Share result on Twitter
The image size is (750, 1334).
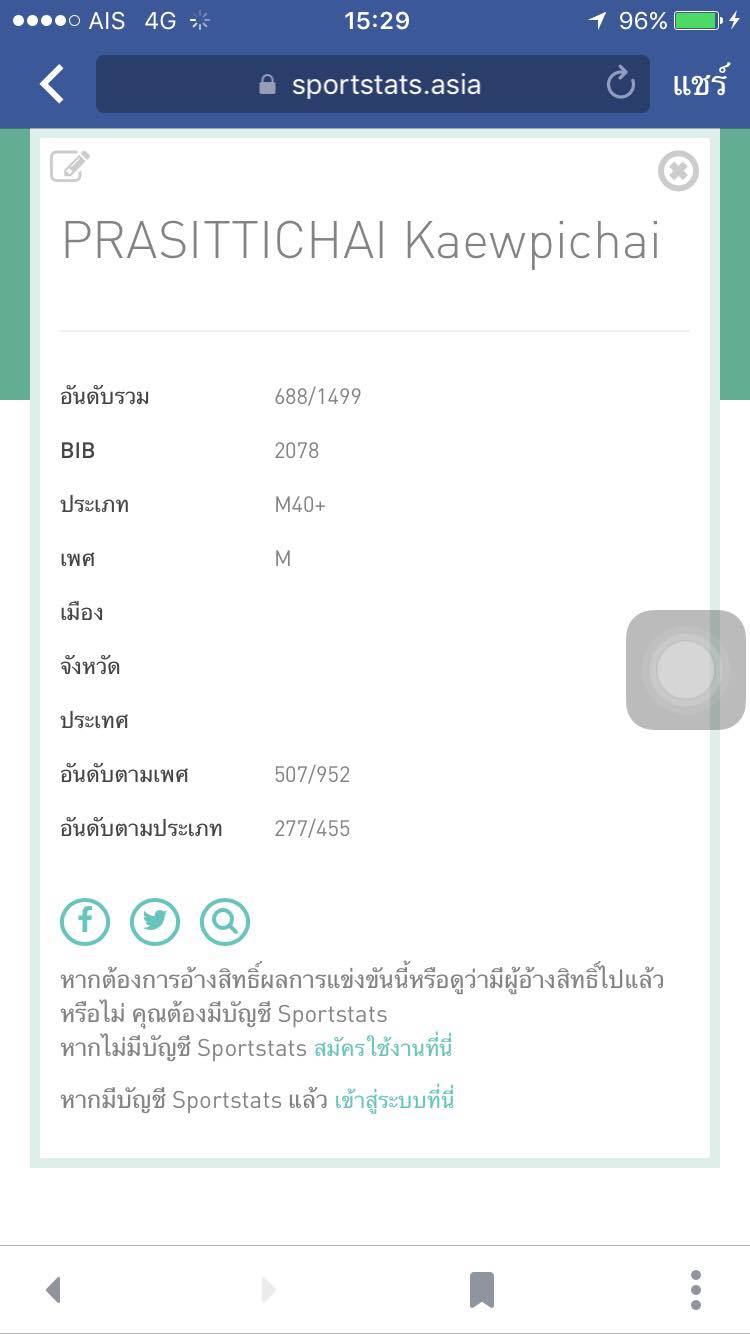155,921
